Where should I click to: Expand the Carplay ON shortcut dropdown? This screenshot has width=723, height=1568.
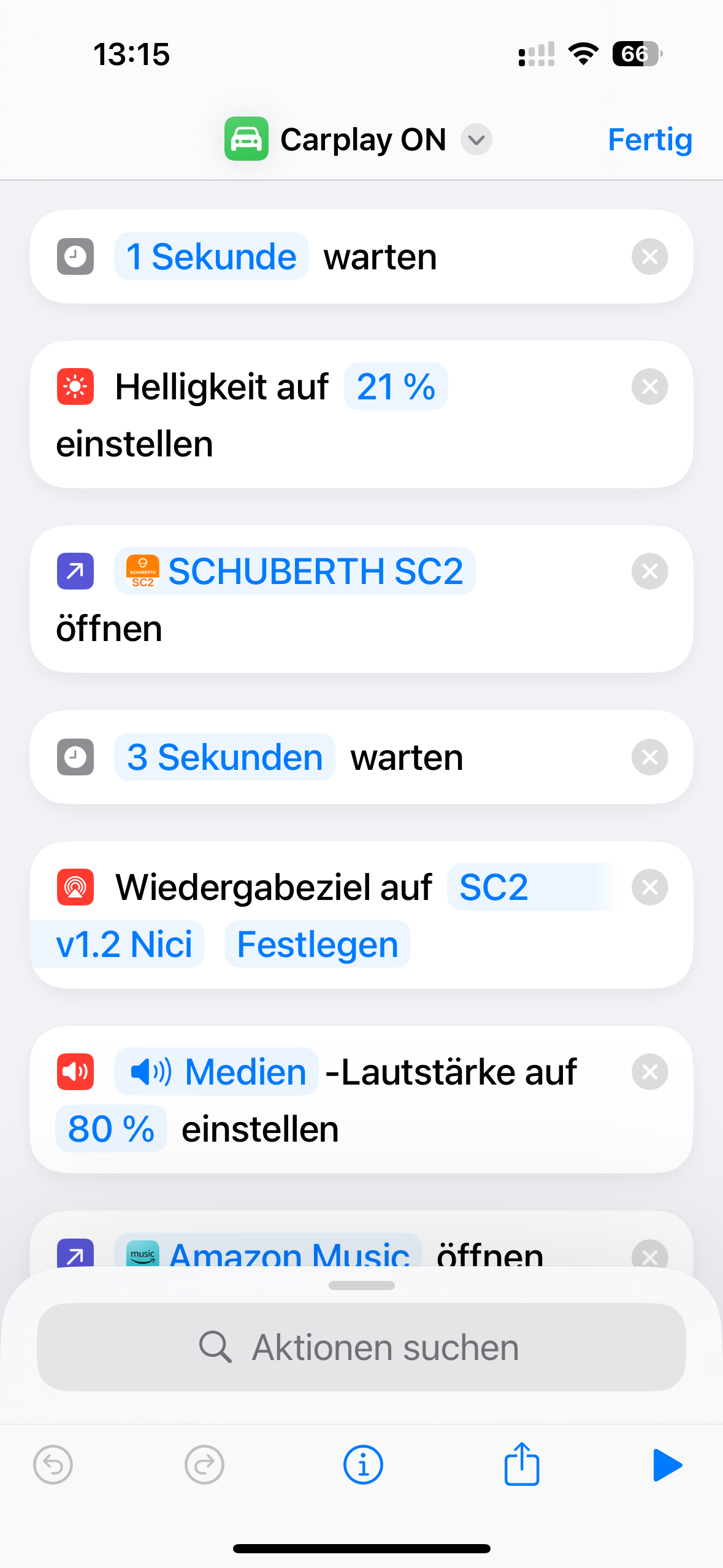476,140
